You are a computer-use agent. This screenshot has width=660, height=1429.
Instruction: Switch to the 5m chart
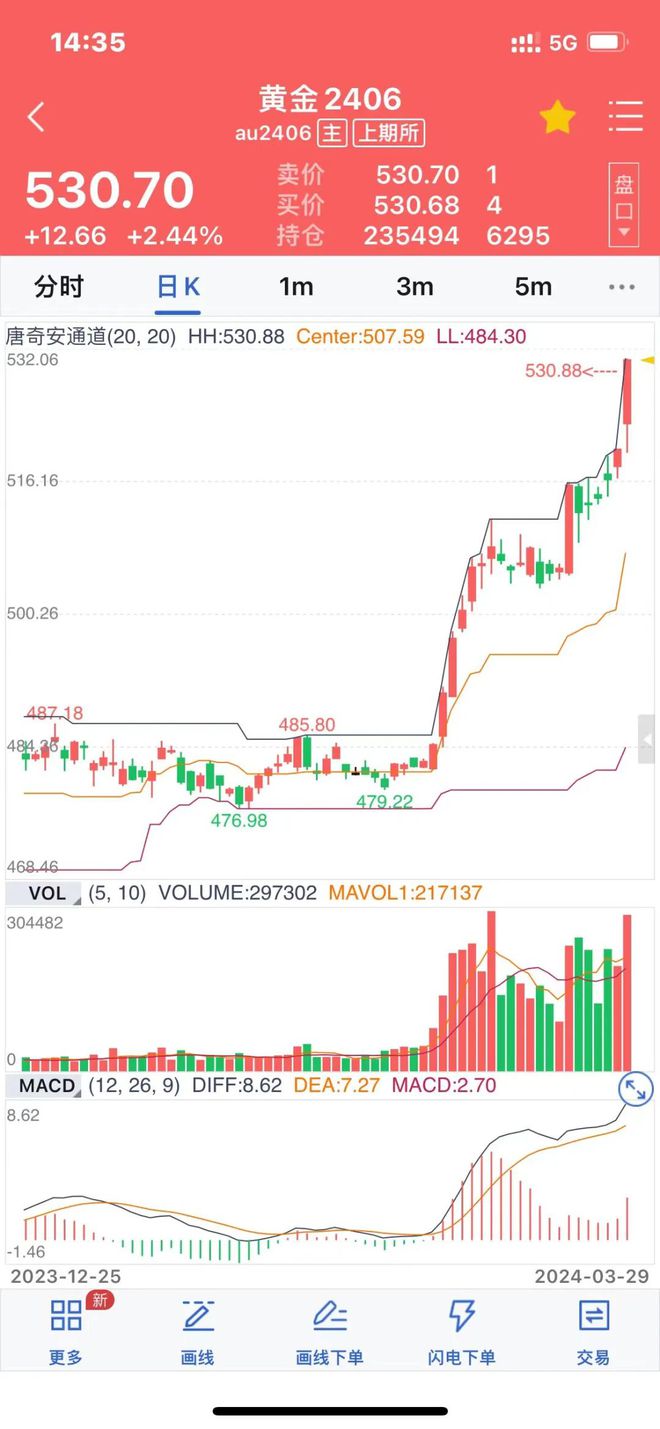[533, 287]
